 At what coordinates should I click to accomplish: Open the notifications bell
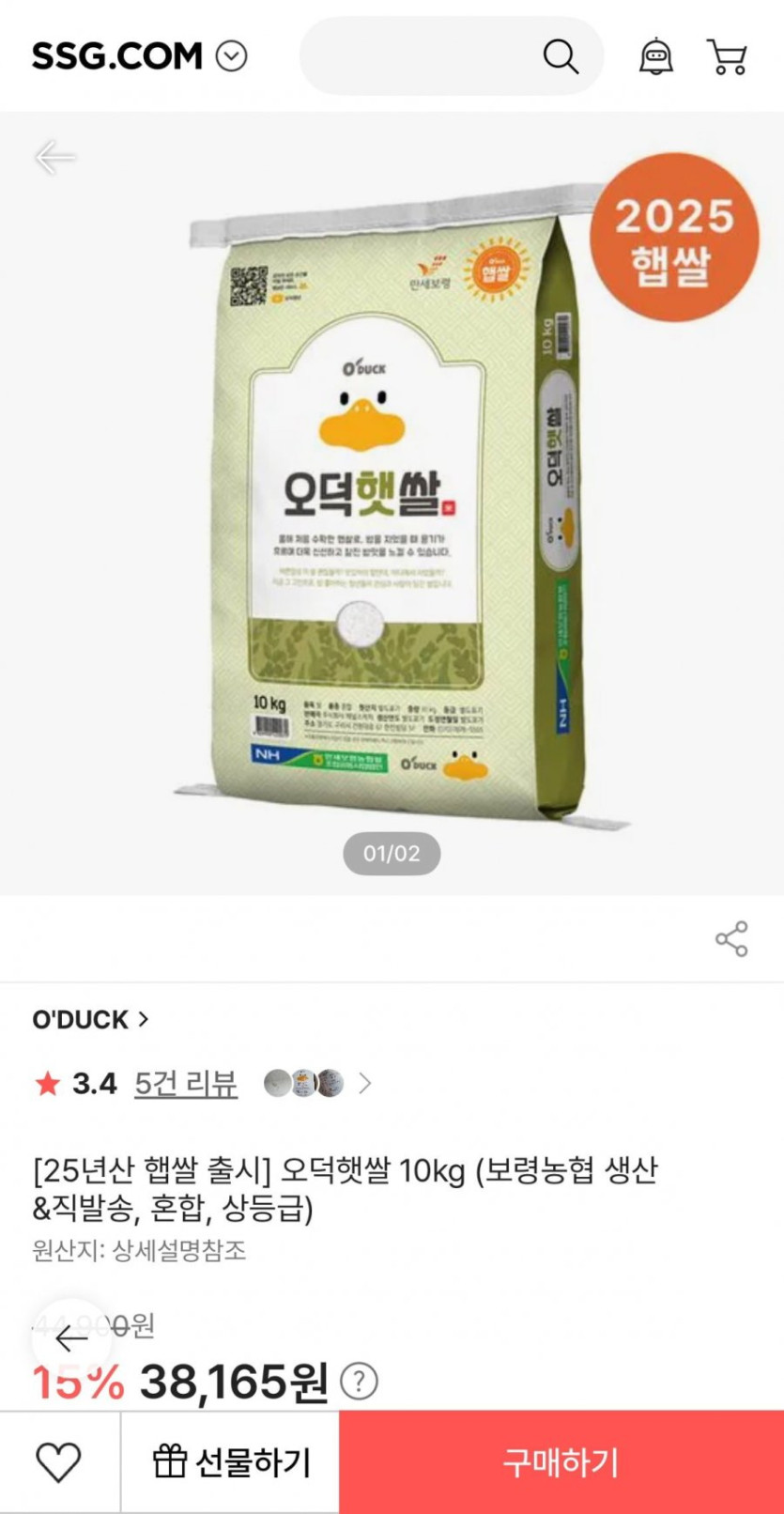click(655, 56)
